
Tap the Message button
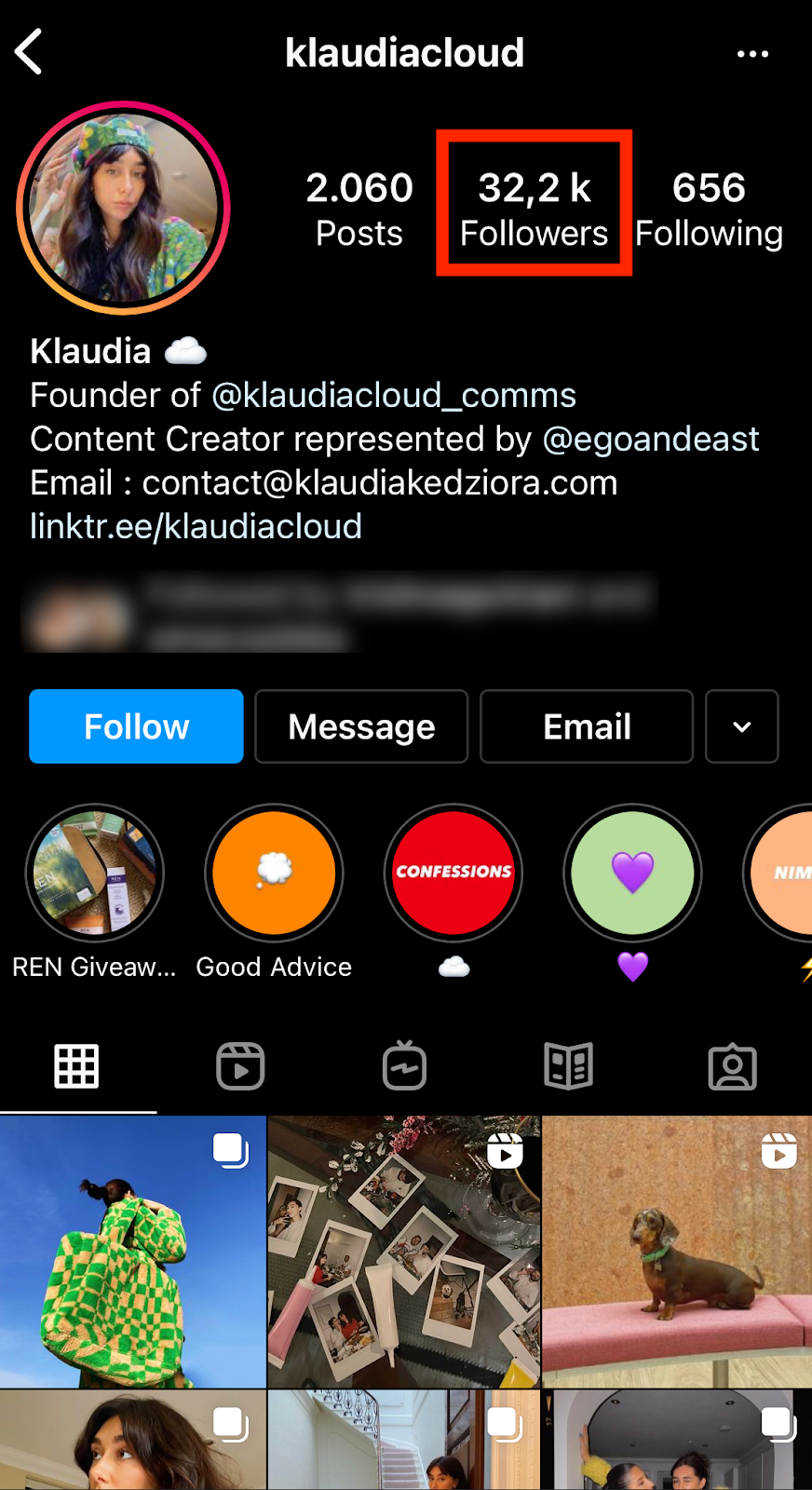point(361,726)
